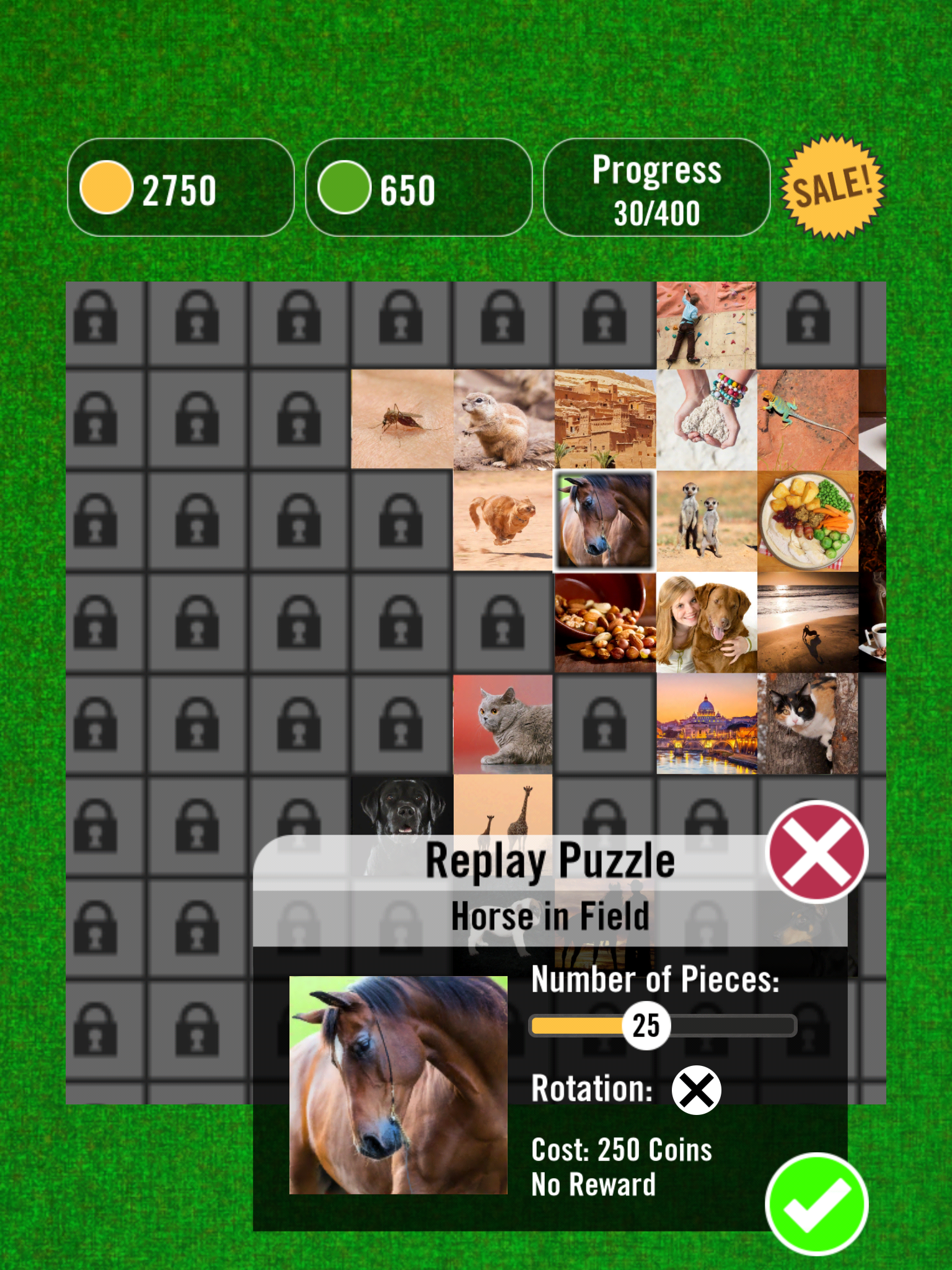Image resolution: width=952 pixels, height=1270 pixels.
Task: Open the SALE! badge offer
Action: 832,187
